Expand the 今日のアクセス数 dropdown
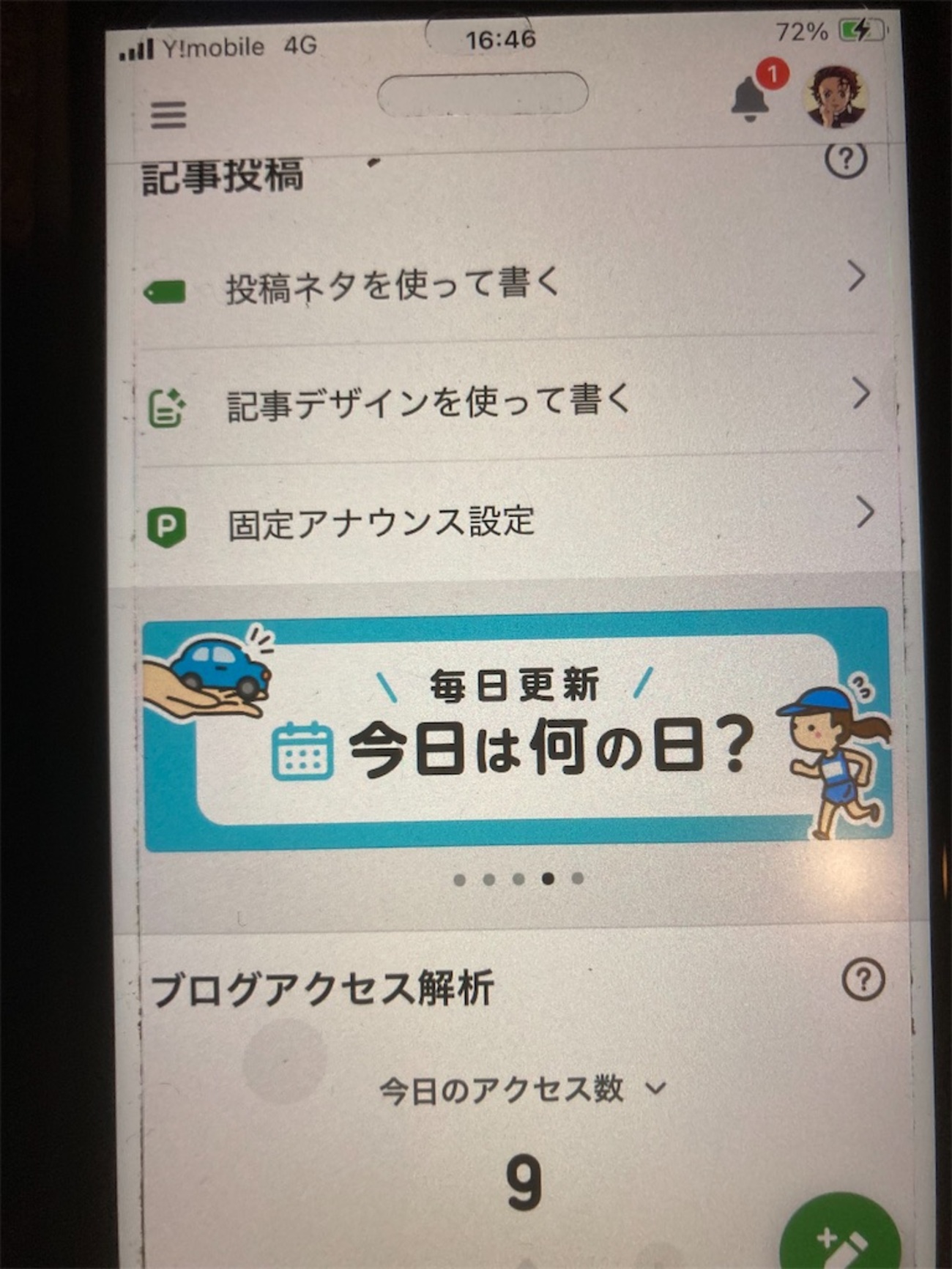The width and height of the screenshot is (952, 1269). click(521, 1090)
